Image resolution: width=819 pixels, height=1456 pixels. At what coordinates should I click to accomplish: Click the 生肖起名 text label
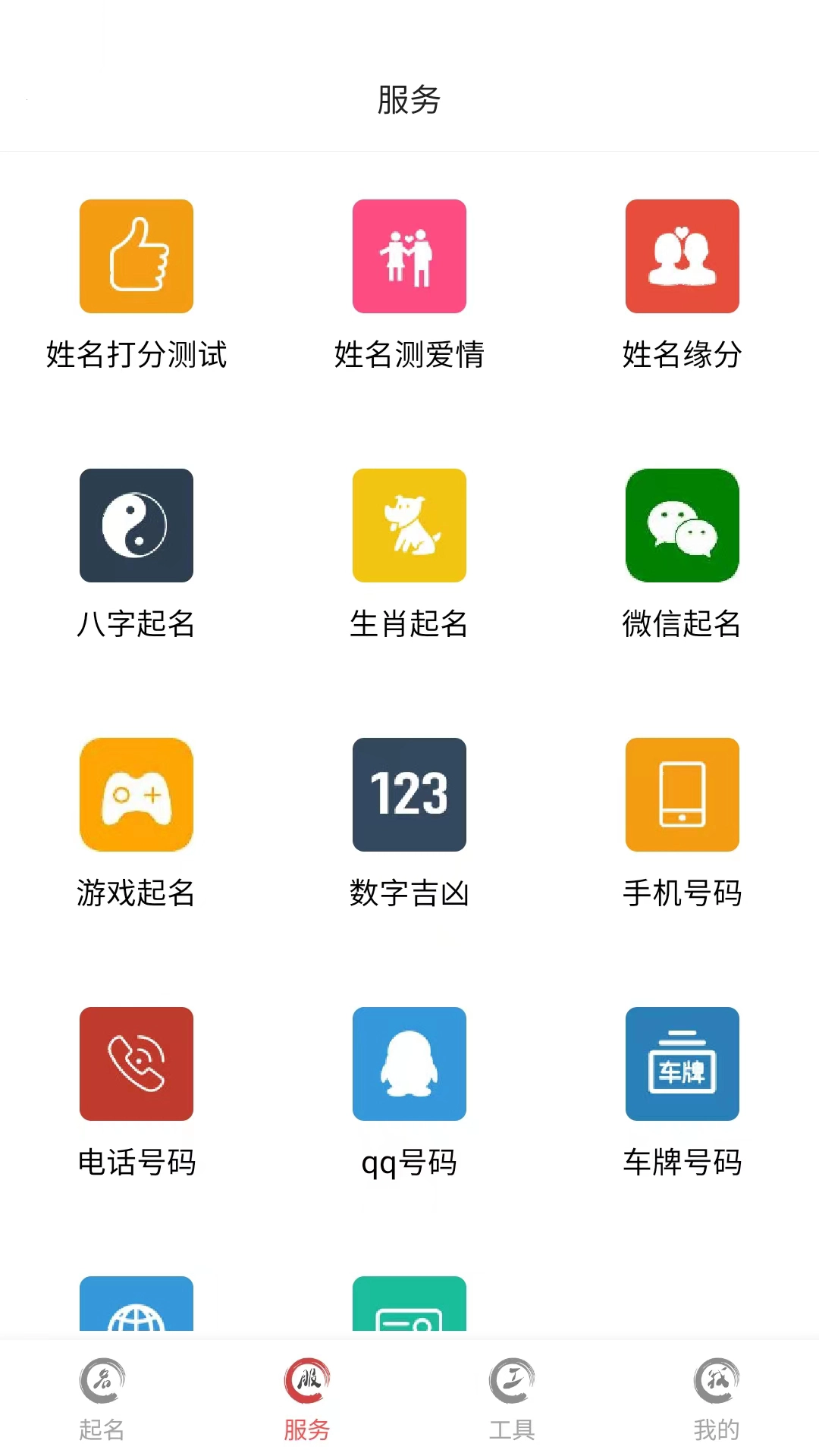click(x=409, y=625)
